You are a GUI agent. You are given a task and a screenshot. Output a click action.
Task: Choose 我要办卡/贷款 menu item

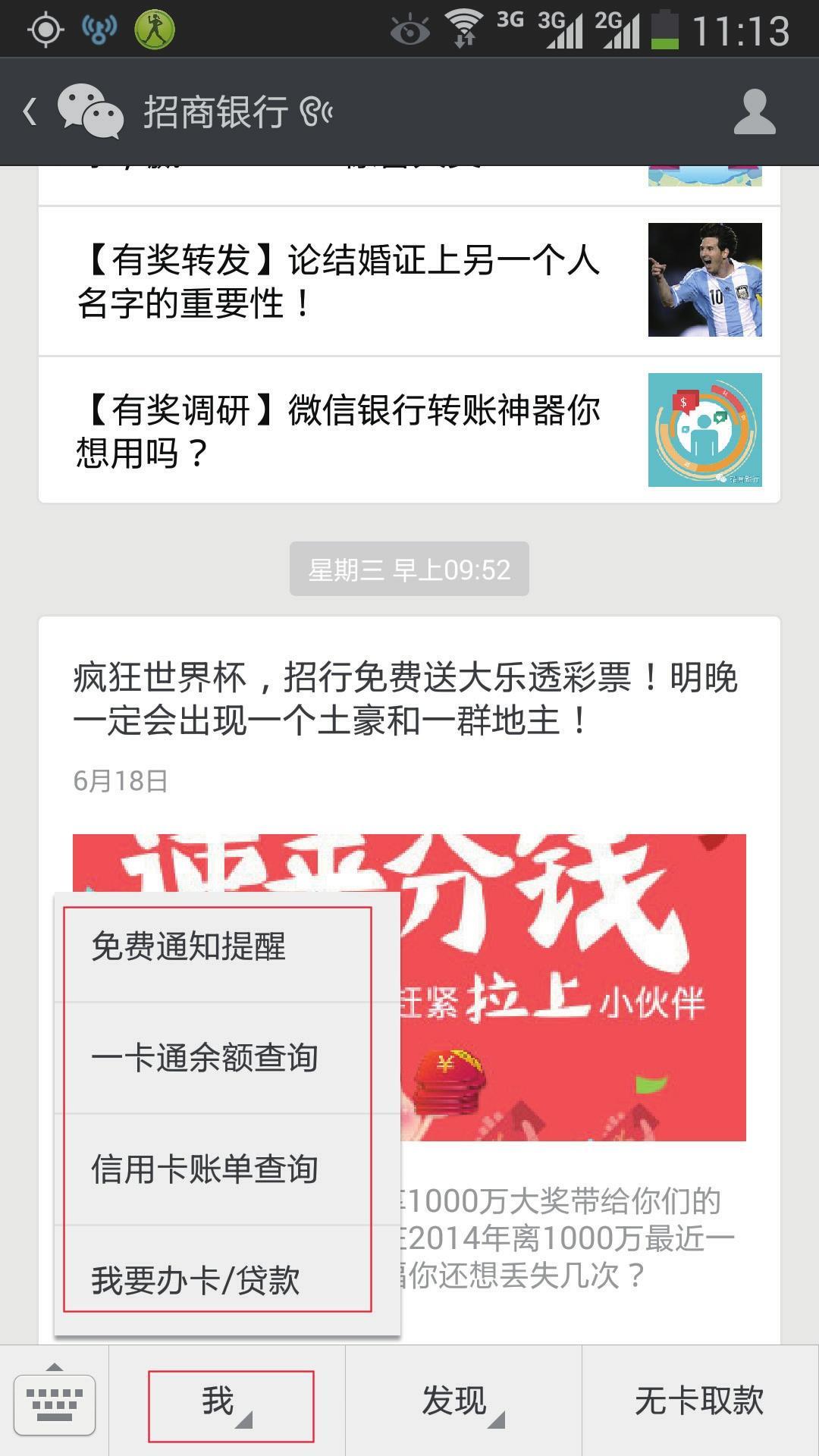pos(196,1280)
